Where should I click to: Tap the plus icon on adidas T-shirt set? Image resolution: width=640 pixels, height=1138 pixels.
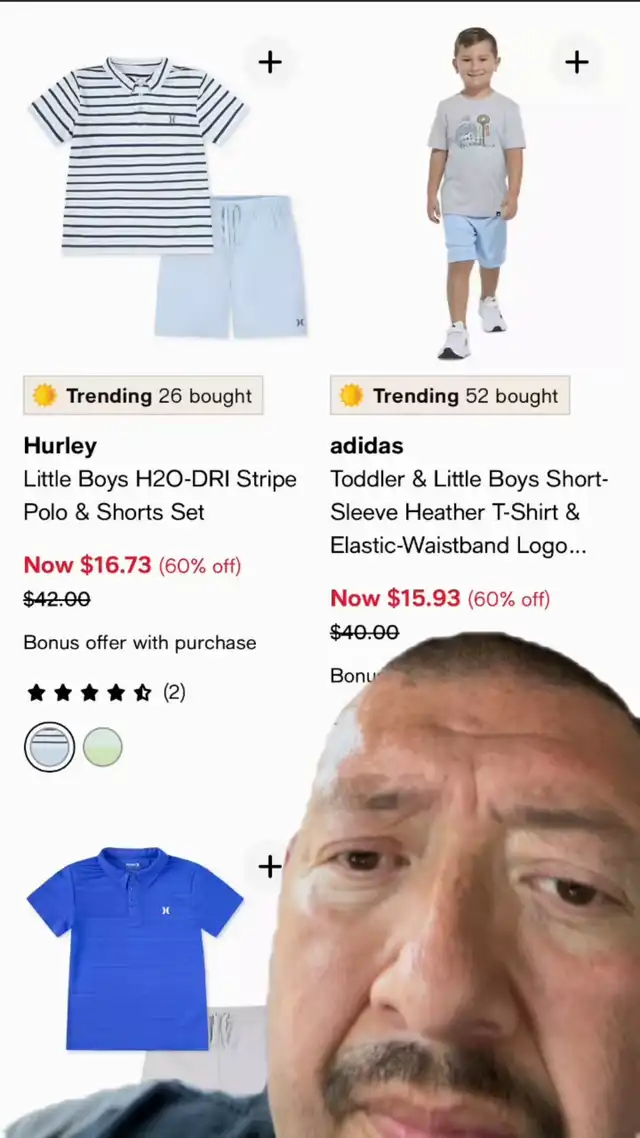click(577, 62)
